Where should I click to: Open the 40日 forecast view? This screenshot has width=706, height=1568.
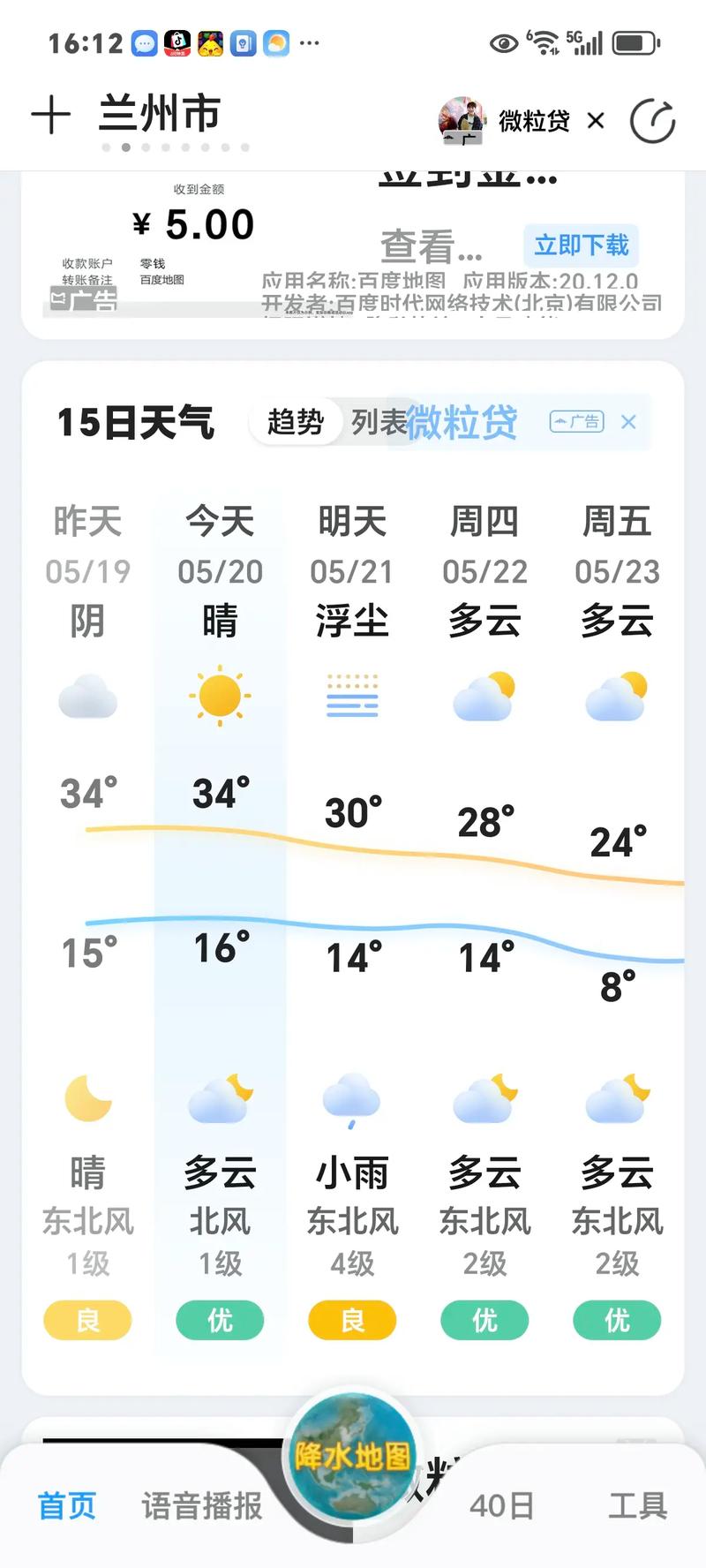click(501, 1506)
